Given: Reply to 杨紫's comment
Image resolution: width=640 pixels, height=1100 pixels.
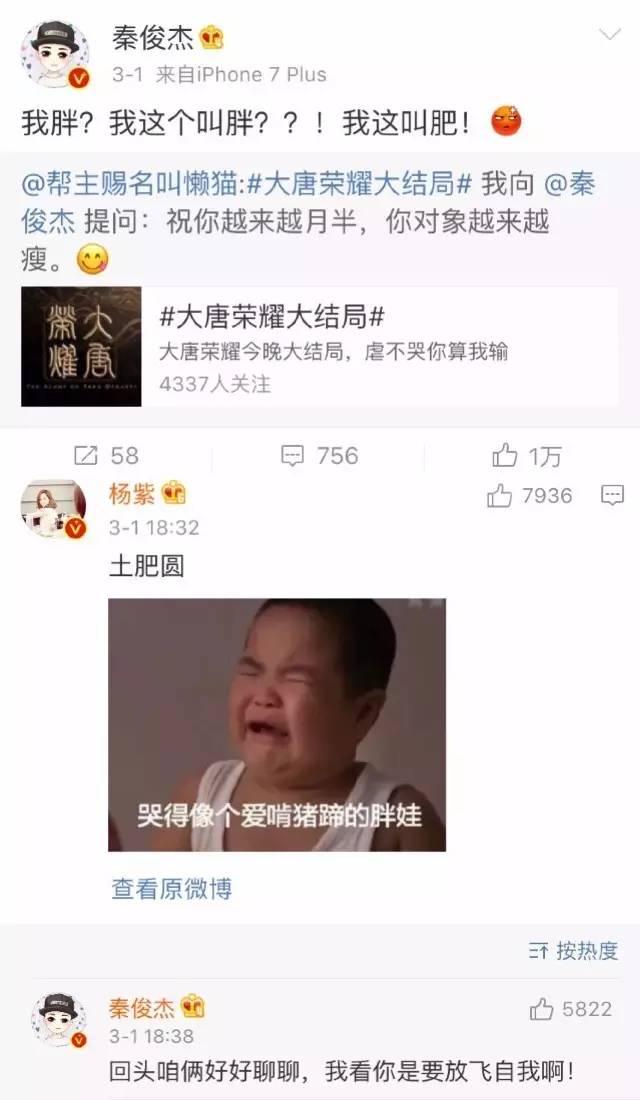Looking at the screenshot, I should [x=612, y=495].
